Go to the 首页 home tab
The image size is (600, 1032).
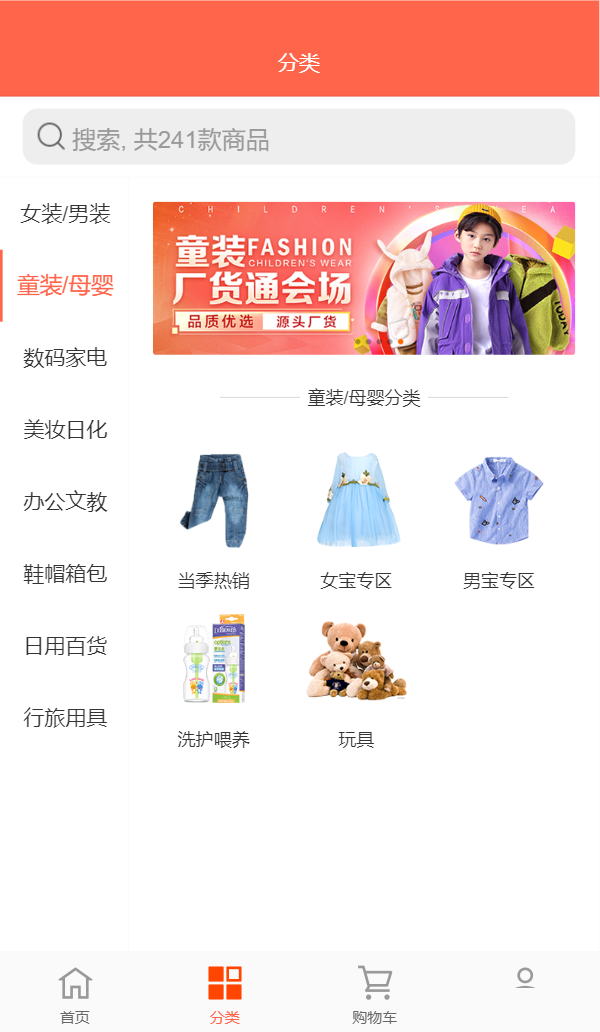(75, 994)
